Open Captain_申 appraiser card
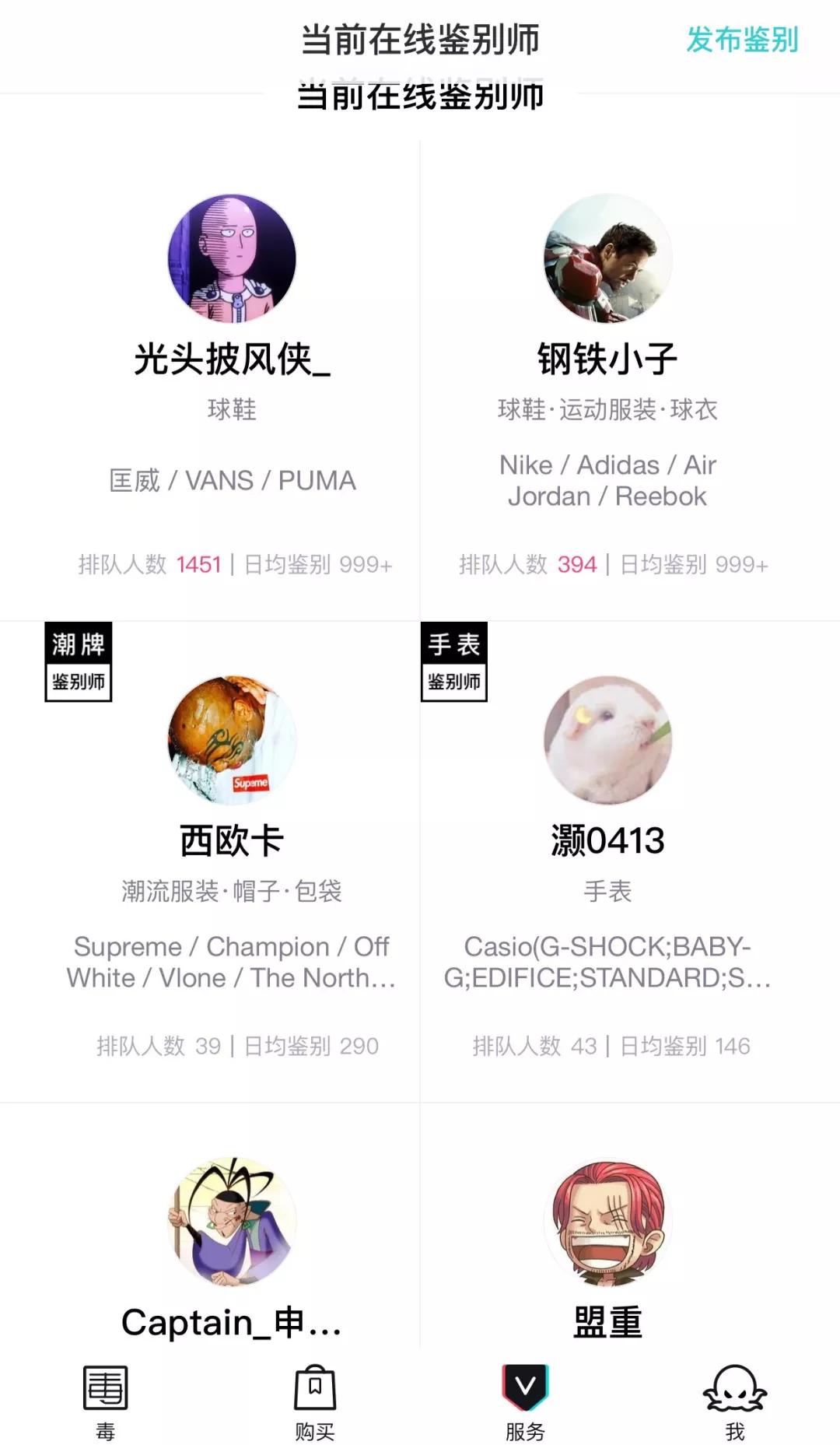Screen dimensions: 840x1445 point(232,1245)
